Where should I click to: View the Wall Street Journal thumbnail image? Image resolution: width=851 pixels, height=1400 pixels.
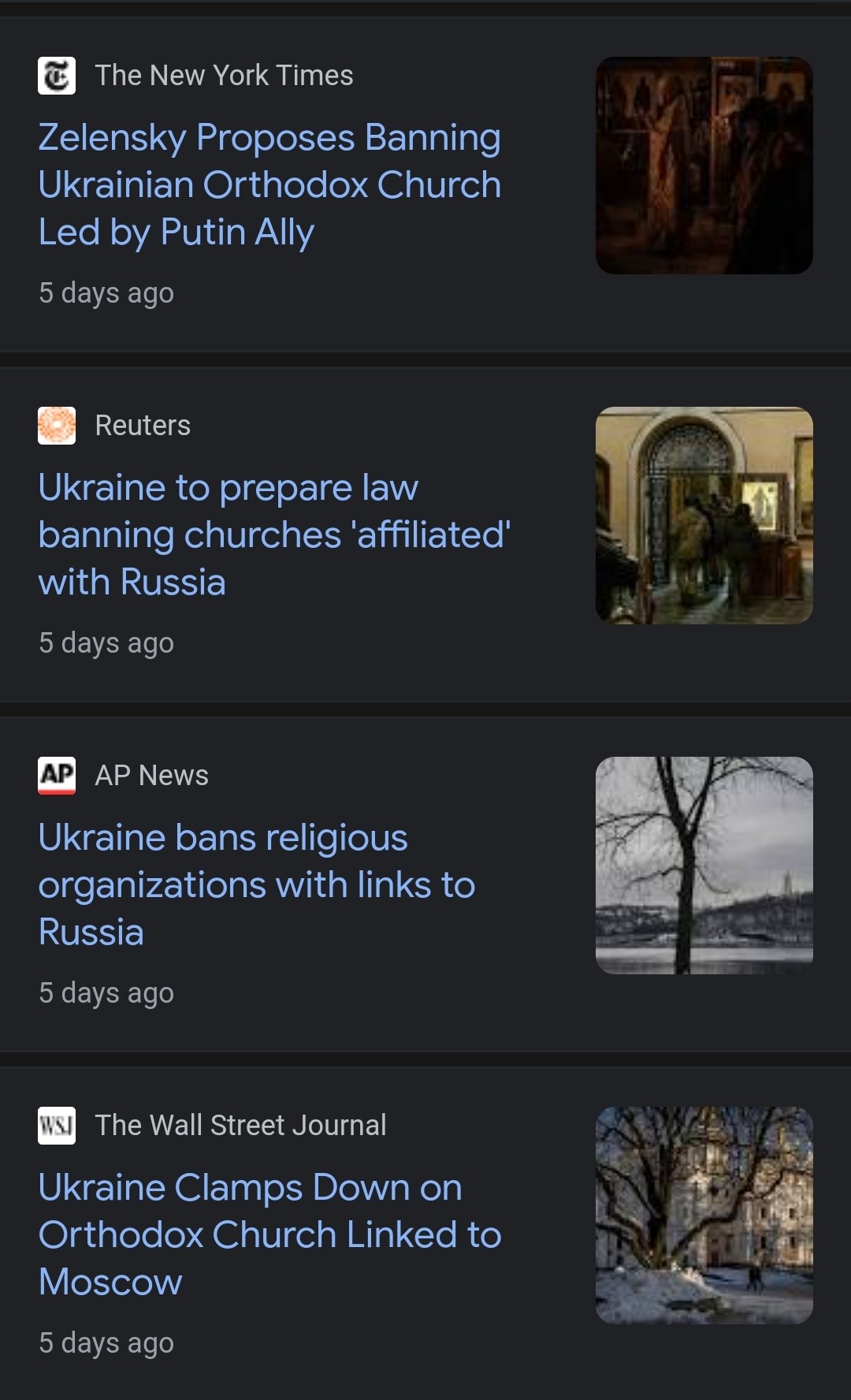tap(704, 1216)
